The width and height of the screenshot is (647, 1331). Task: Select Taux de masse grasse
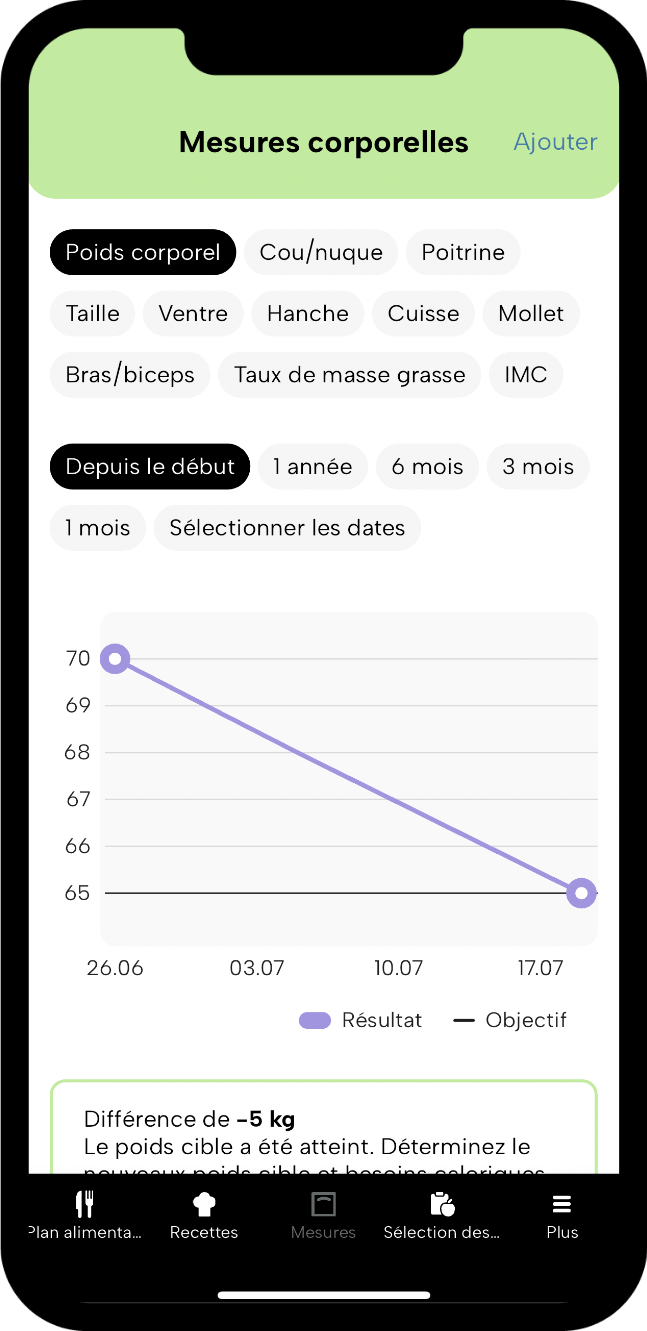click(x=350, y=375)
